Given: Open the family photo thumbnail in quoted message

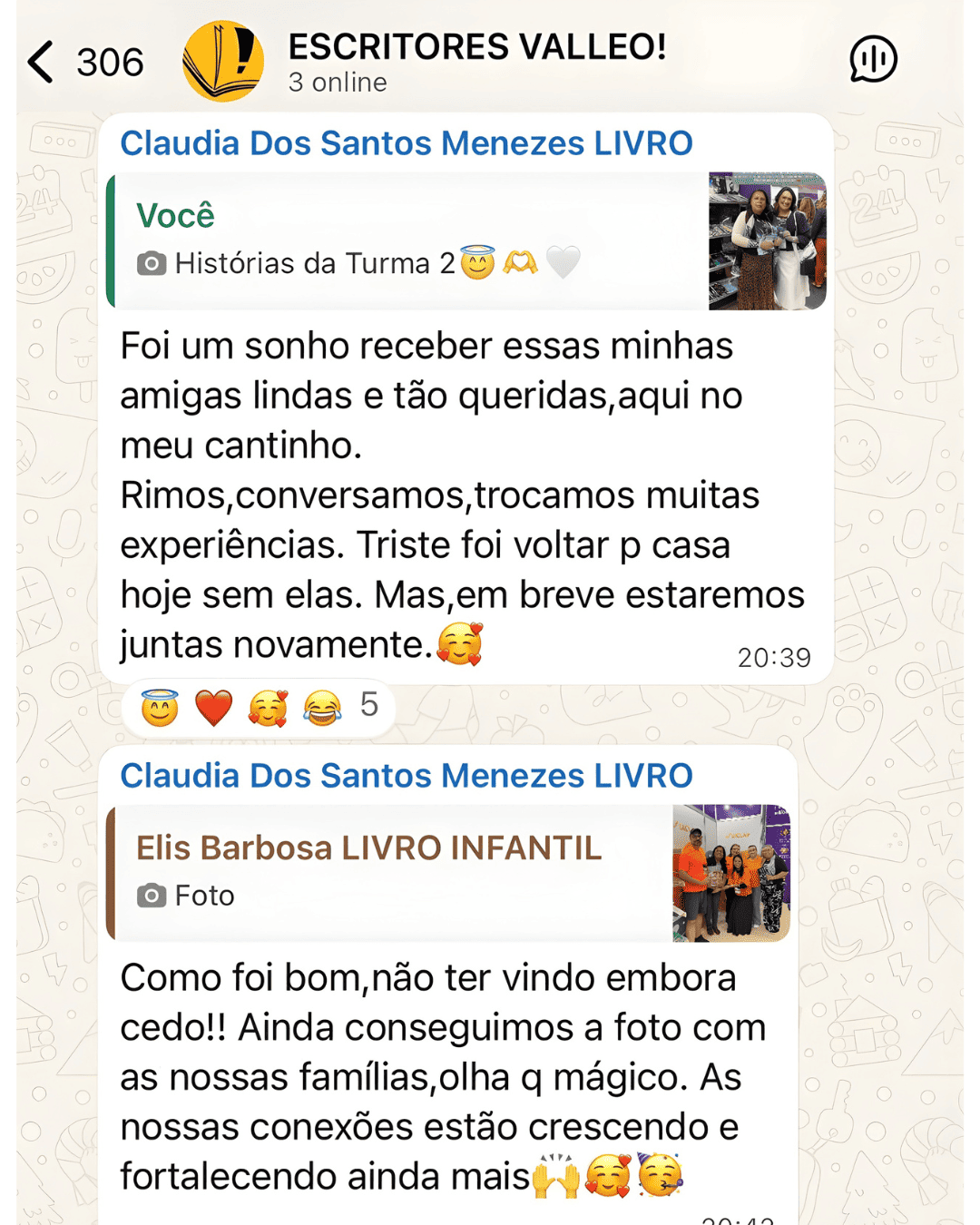Looking at the screenshot, I should (x=730, y=873).
